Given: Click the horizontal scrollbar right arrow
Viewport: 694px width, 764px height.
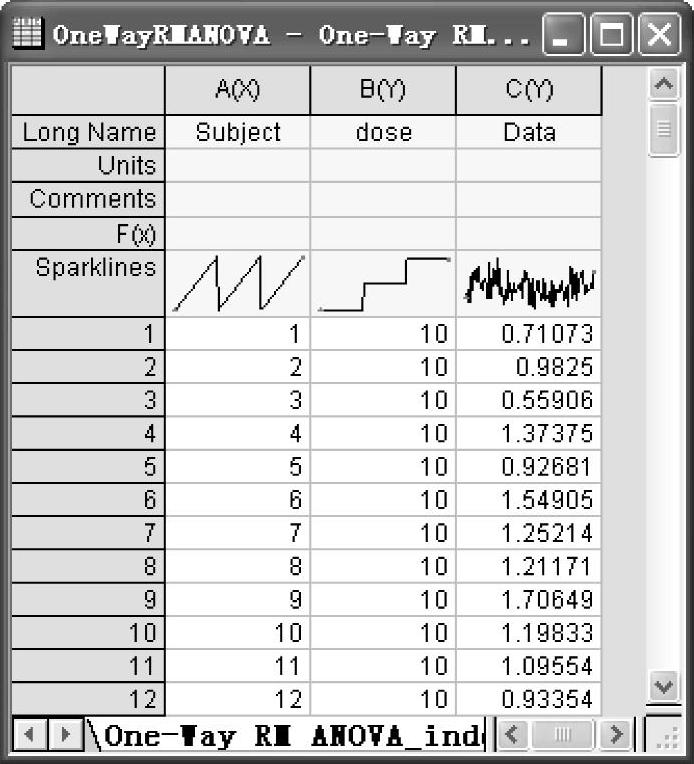Looking at the screenshot, I should click(617, 736).
